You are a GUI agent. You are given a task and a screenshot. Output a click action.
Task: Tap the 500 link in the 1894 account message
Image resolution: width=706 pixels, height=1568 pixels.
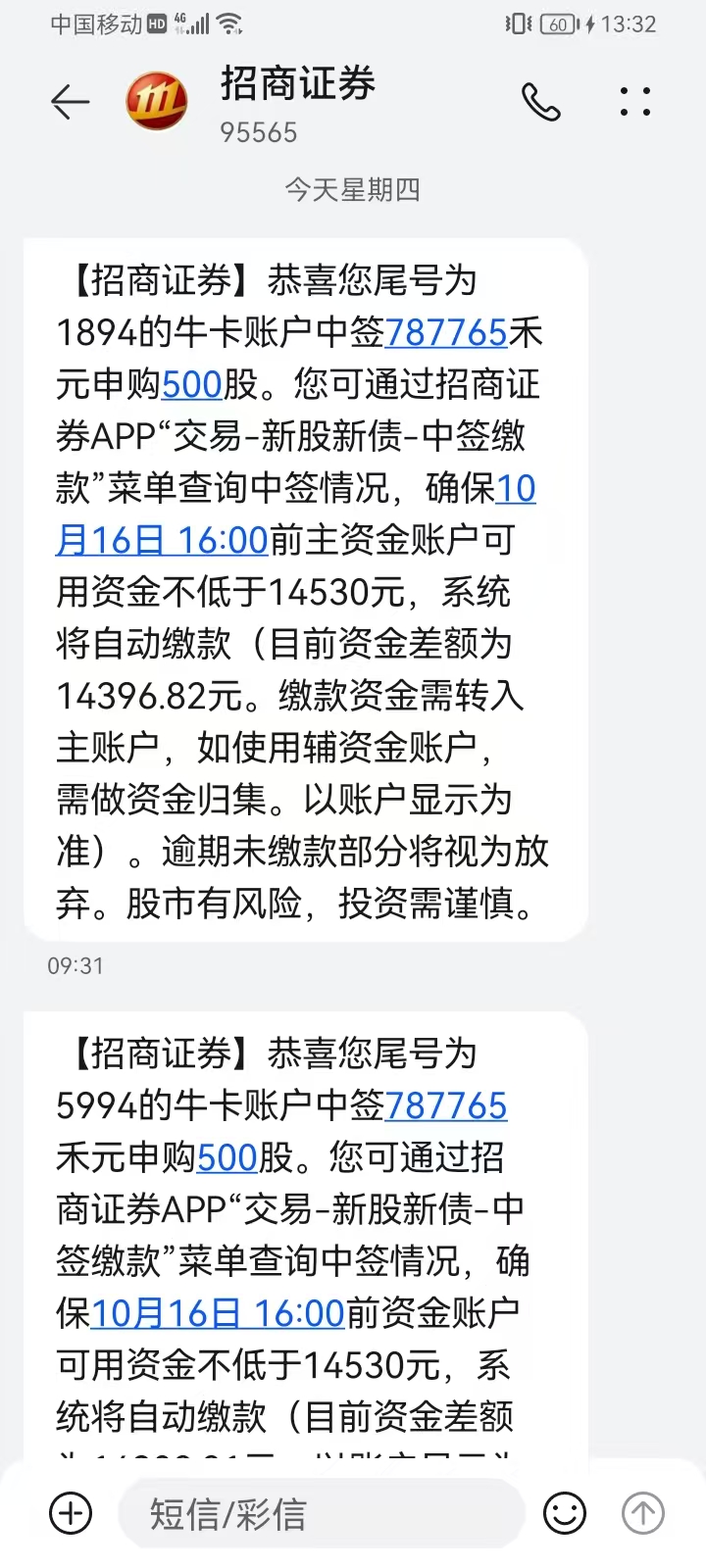tap(192, 385)
